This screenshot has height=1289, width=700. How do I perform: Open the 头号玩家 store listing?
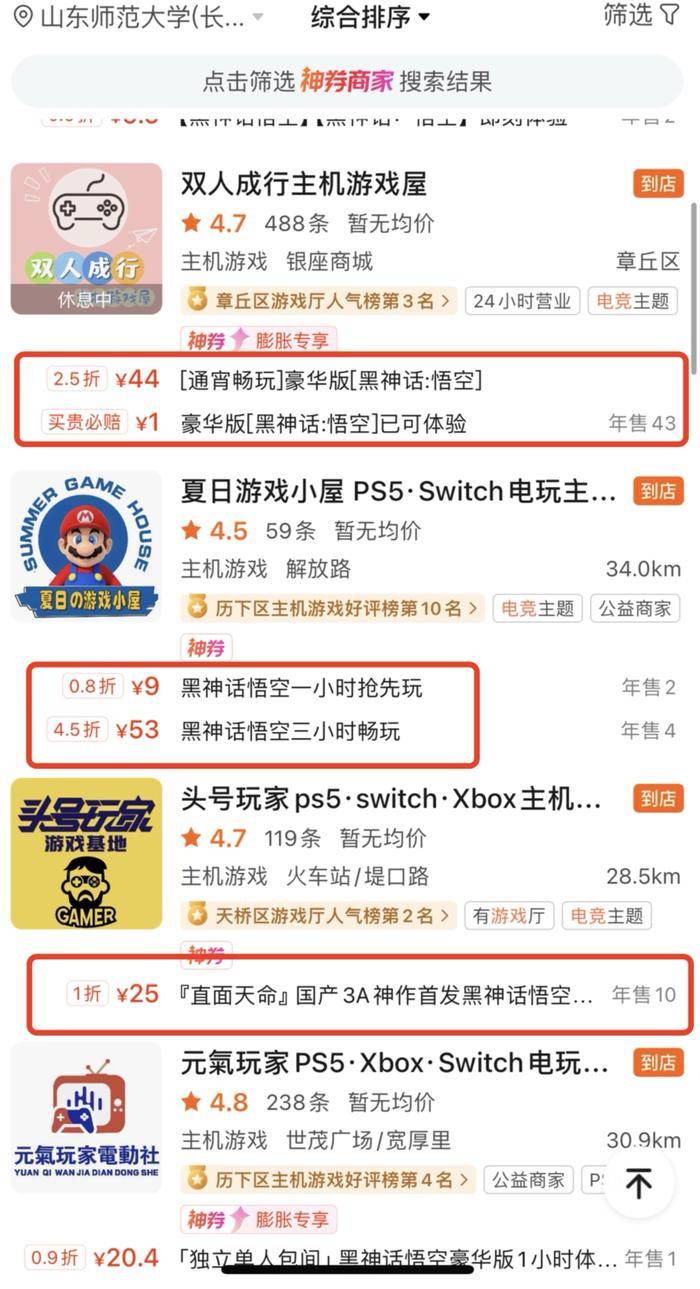[x=391, y=799]
